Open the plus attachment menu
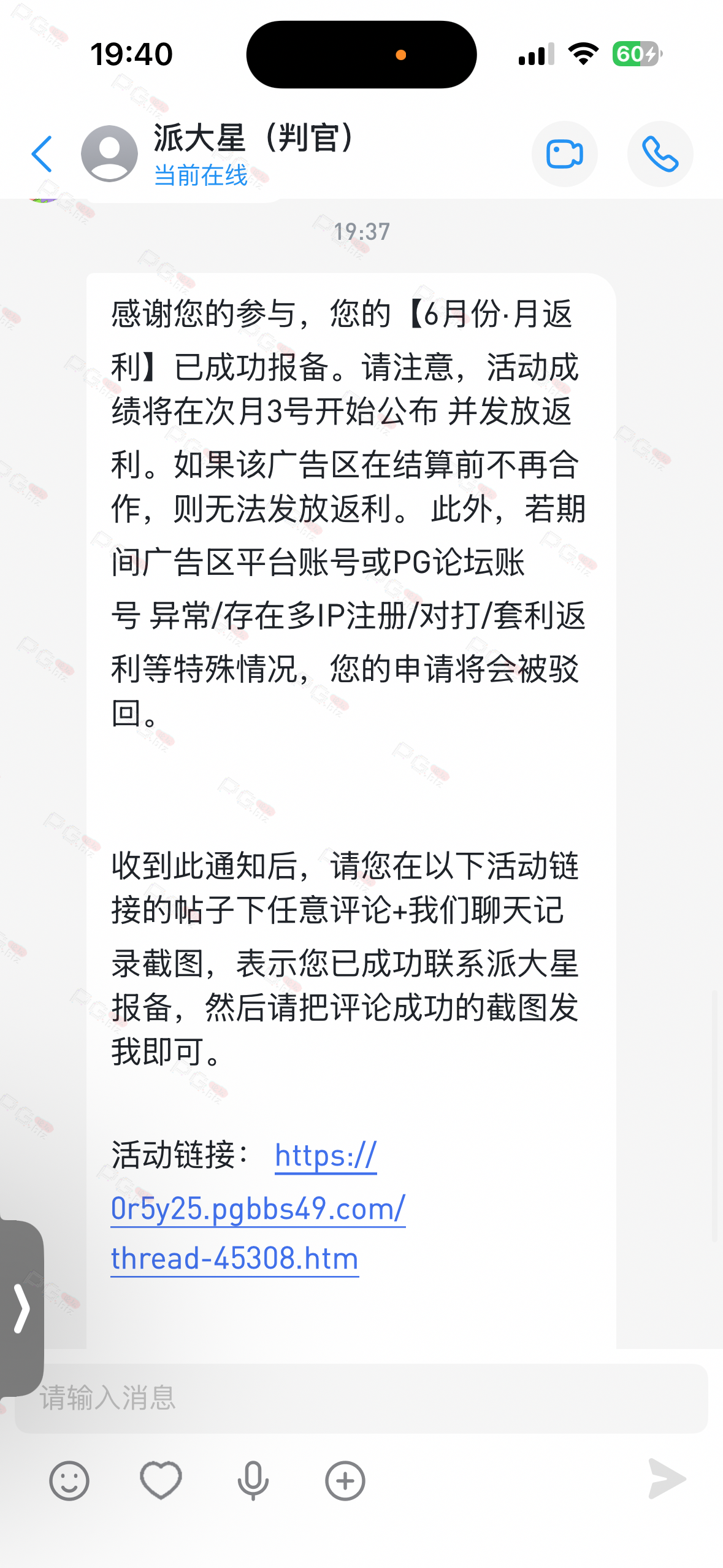 pyautogui.click(x=345, y=1481)
